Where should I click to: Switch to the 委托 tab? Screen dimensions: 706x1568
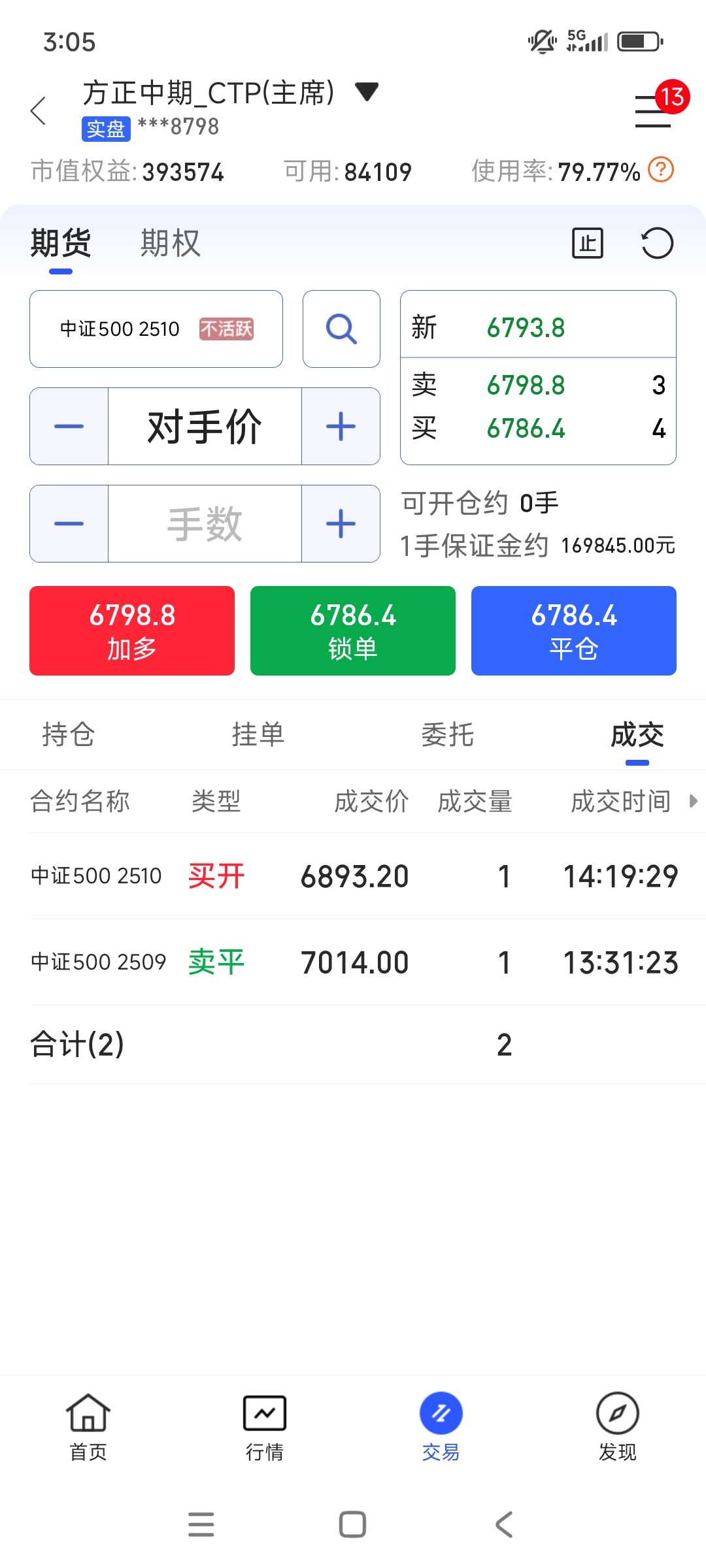point(447,735)
